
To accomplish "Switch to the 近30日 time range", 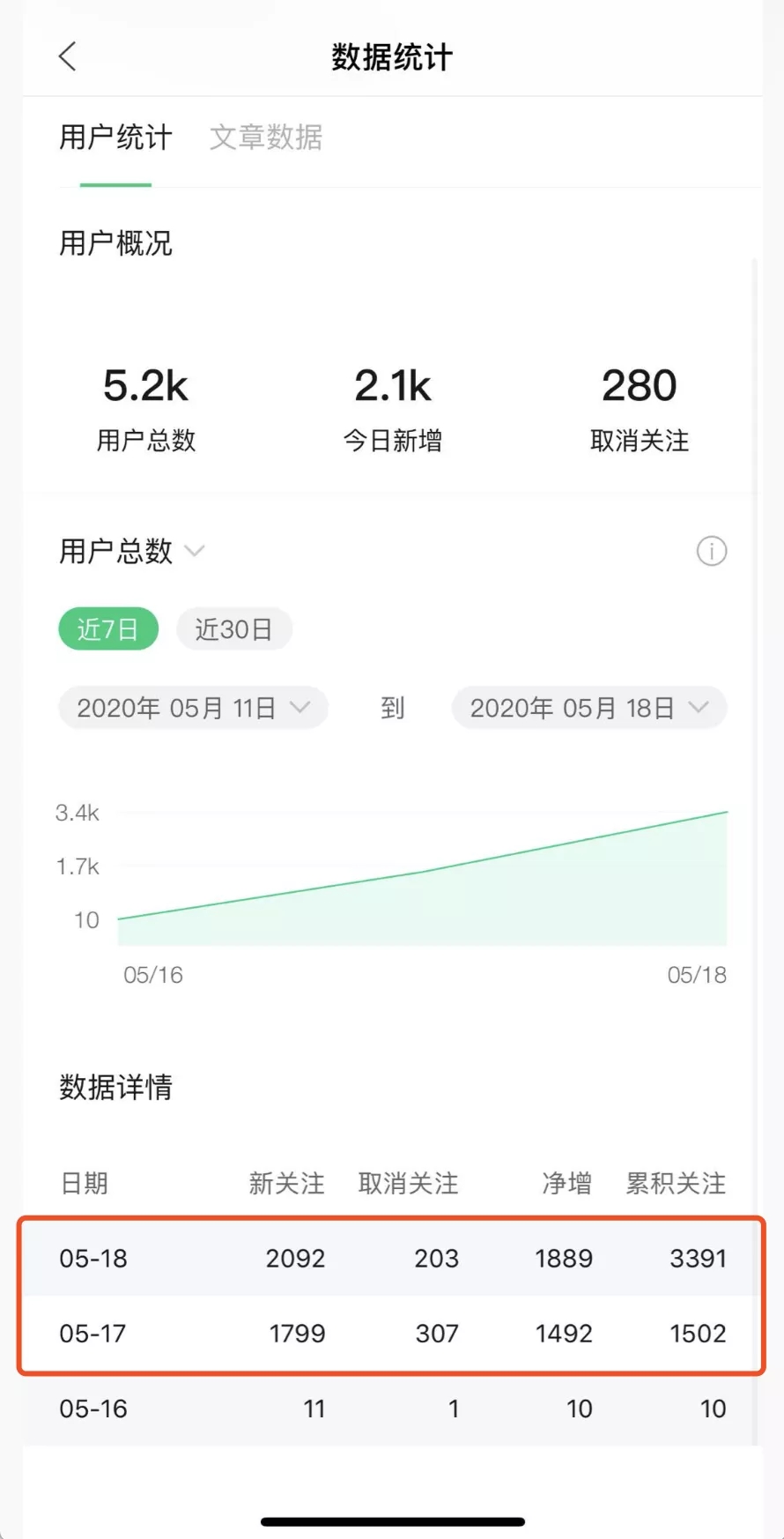I will (234, 628).
